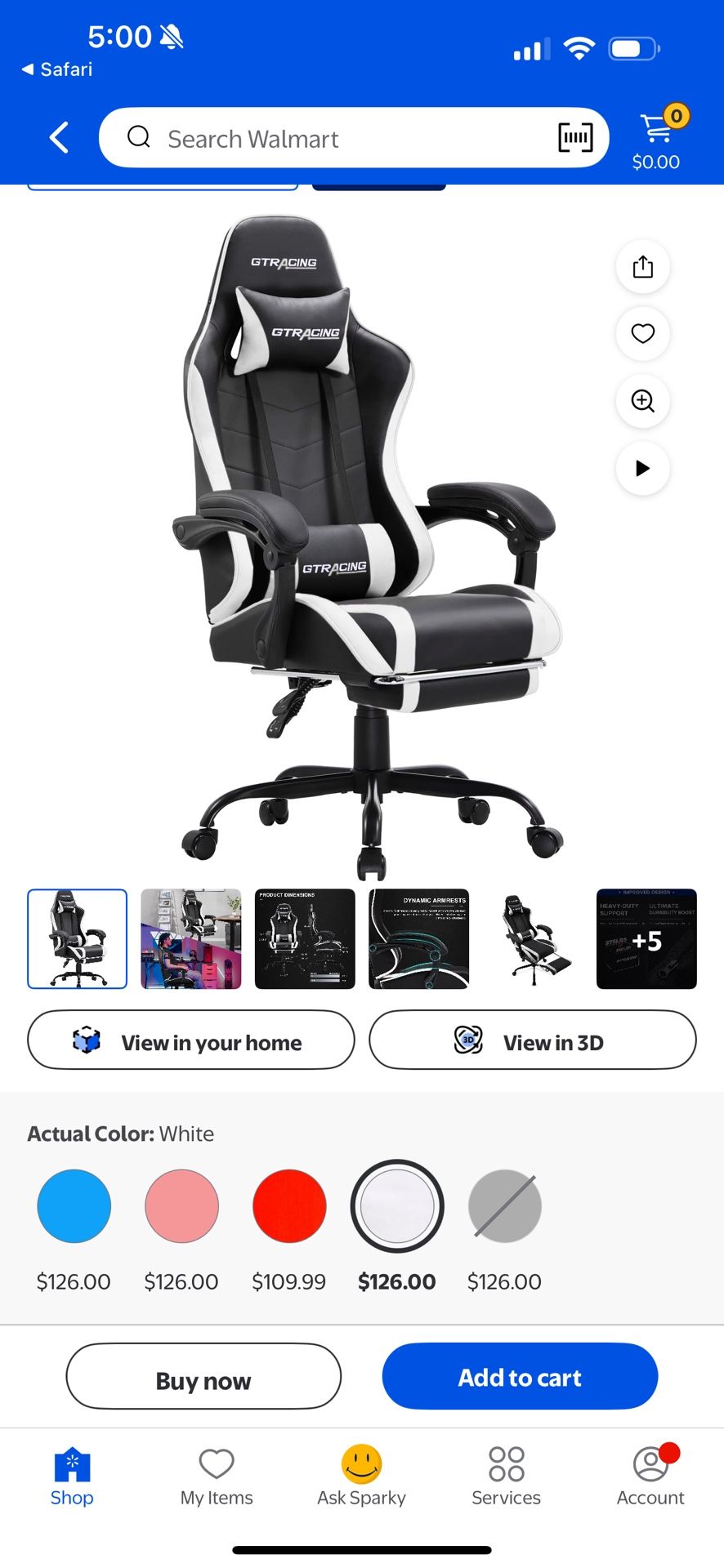The width and height of the screenshot is (724, 1568).
Task: Share this gaming chair
Action: click(x=642, y=267)
